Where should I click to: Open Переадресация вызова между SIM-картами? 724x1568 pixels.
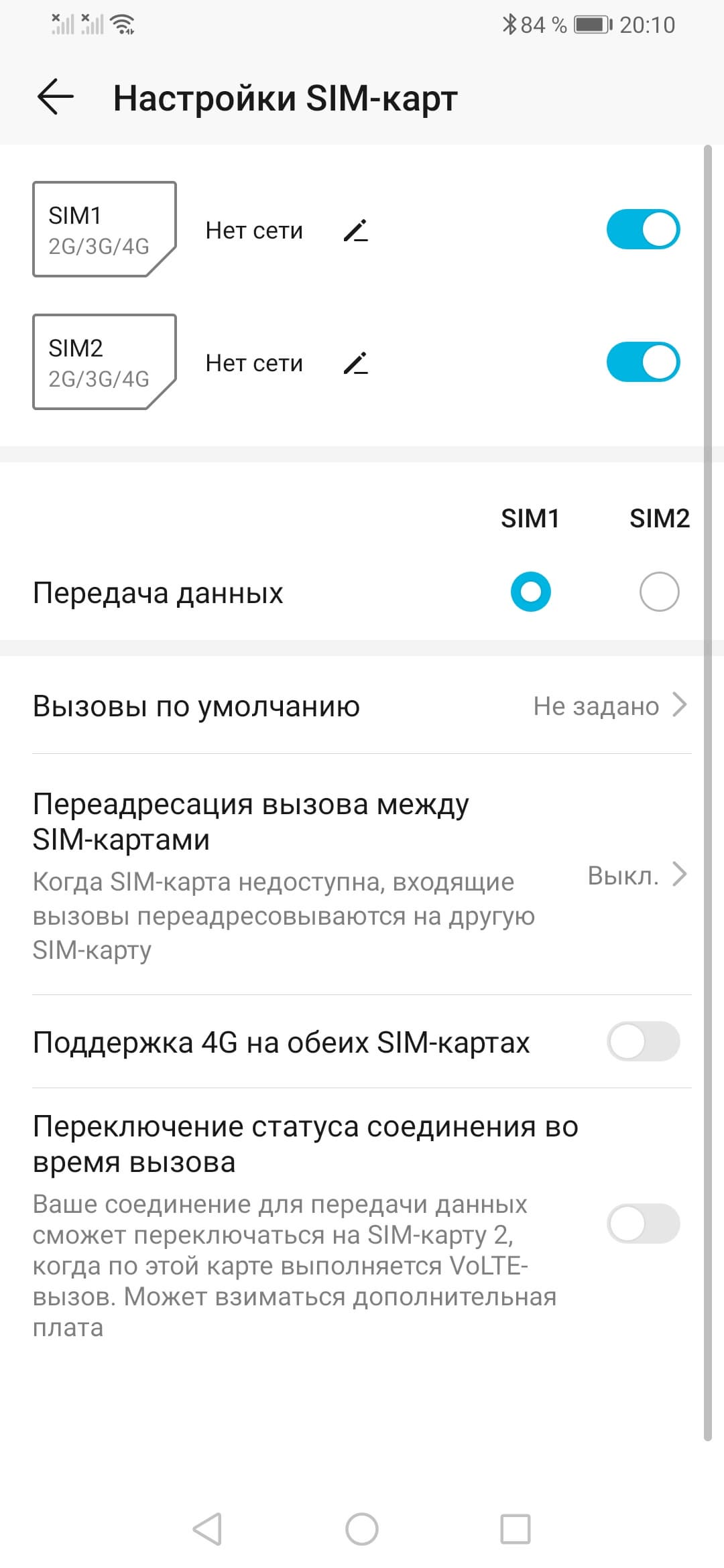point(362,874)
